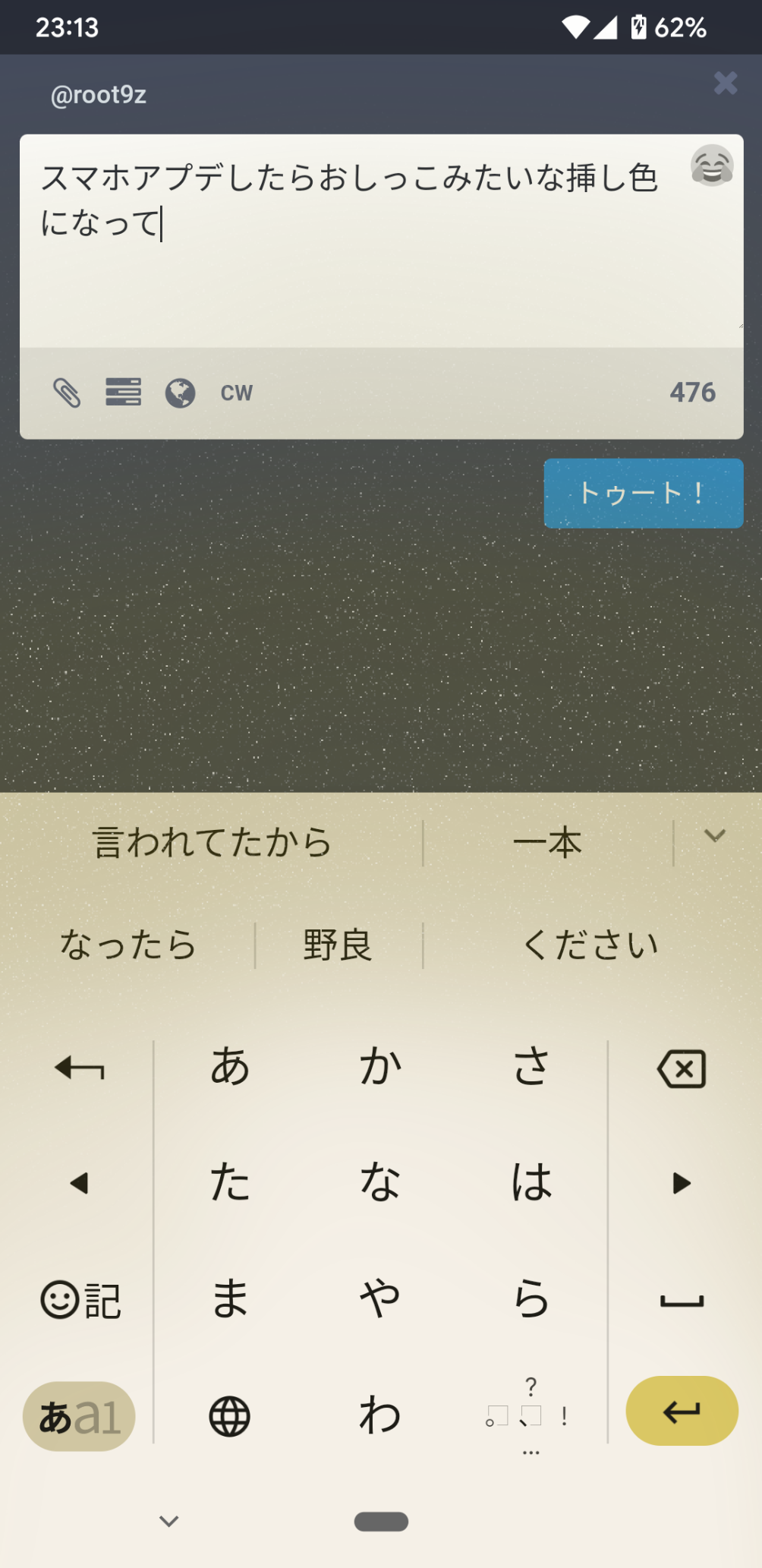The image size is (762, 1568).
Task: Choose suggestion 野良
Action: (338, 945)
